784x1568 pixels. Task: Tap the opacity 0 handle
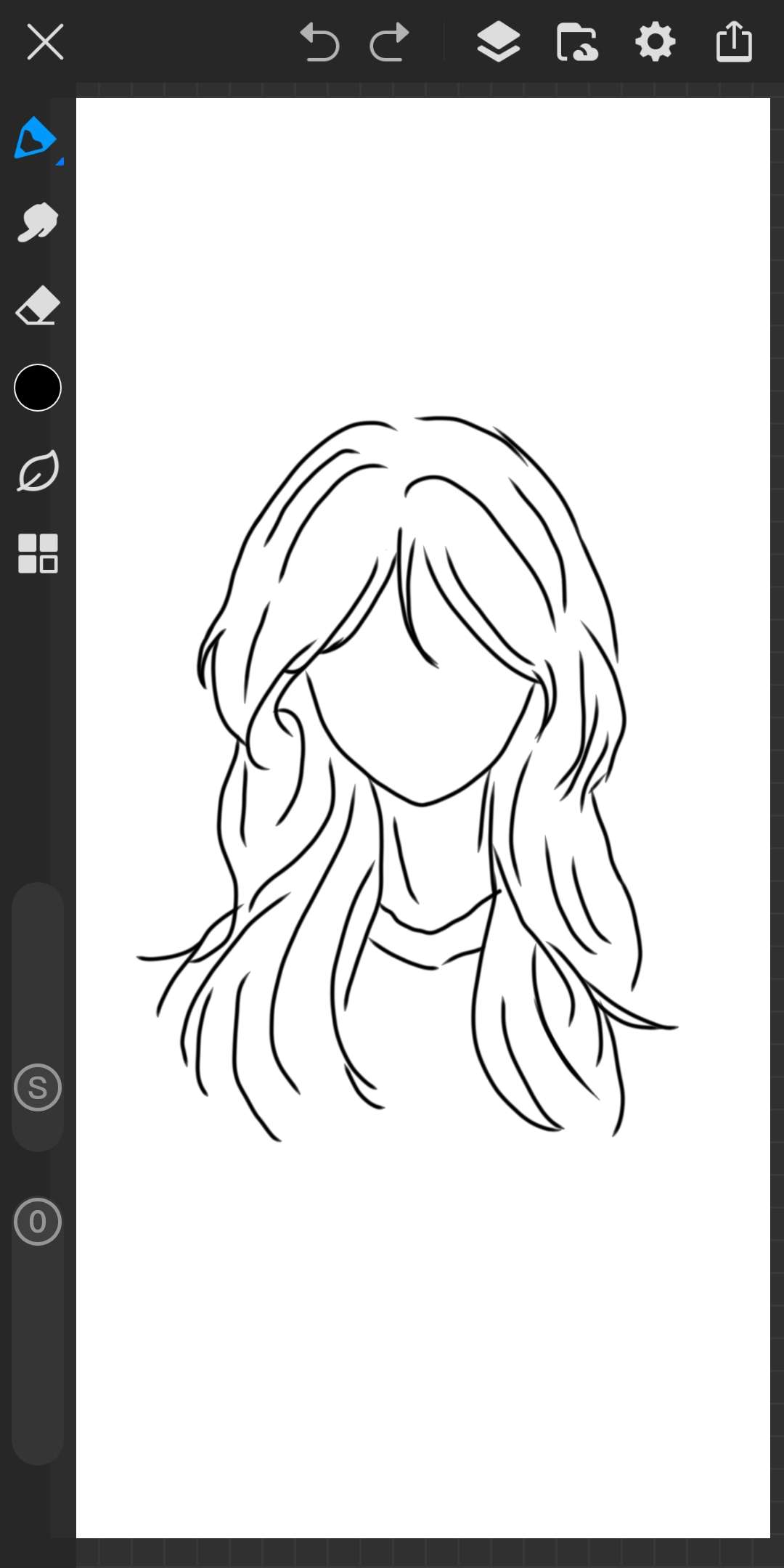[x=38, y=1222]
